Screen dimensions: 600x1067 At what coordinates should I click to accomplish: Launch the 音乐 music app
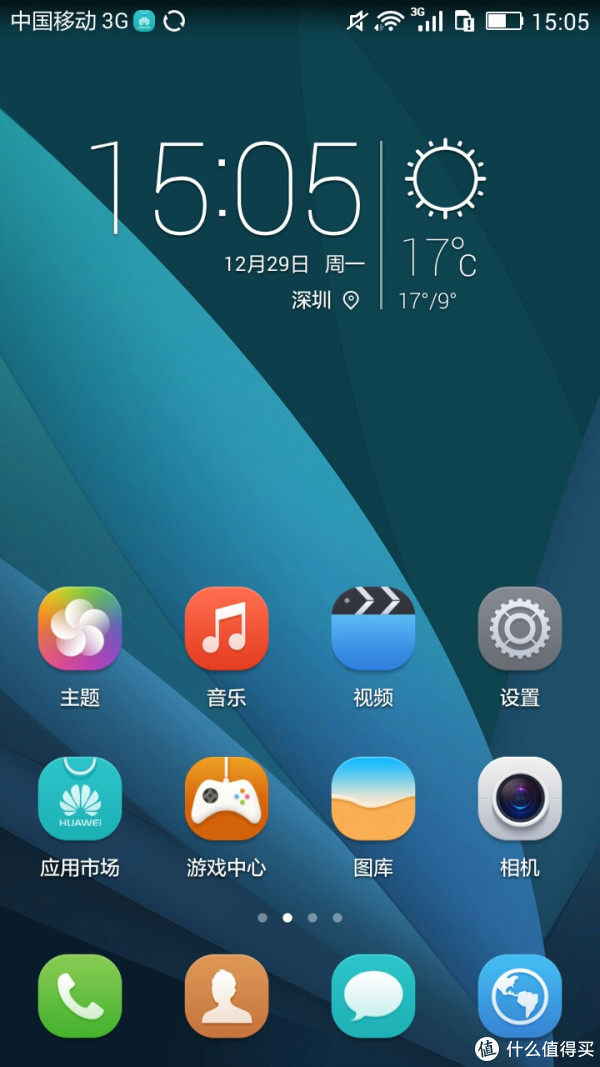pyautogui.click(x=227, y=628)
